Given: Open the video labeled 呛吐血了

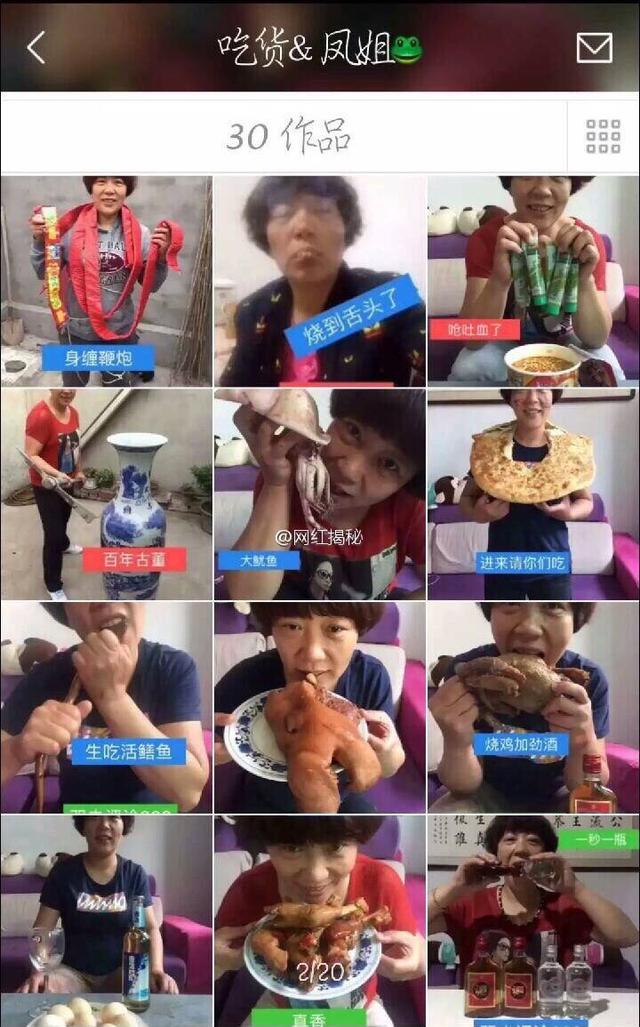Looking at the screenshot, I should 533,280.
